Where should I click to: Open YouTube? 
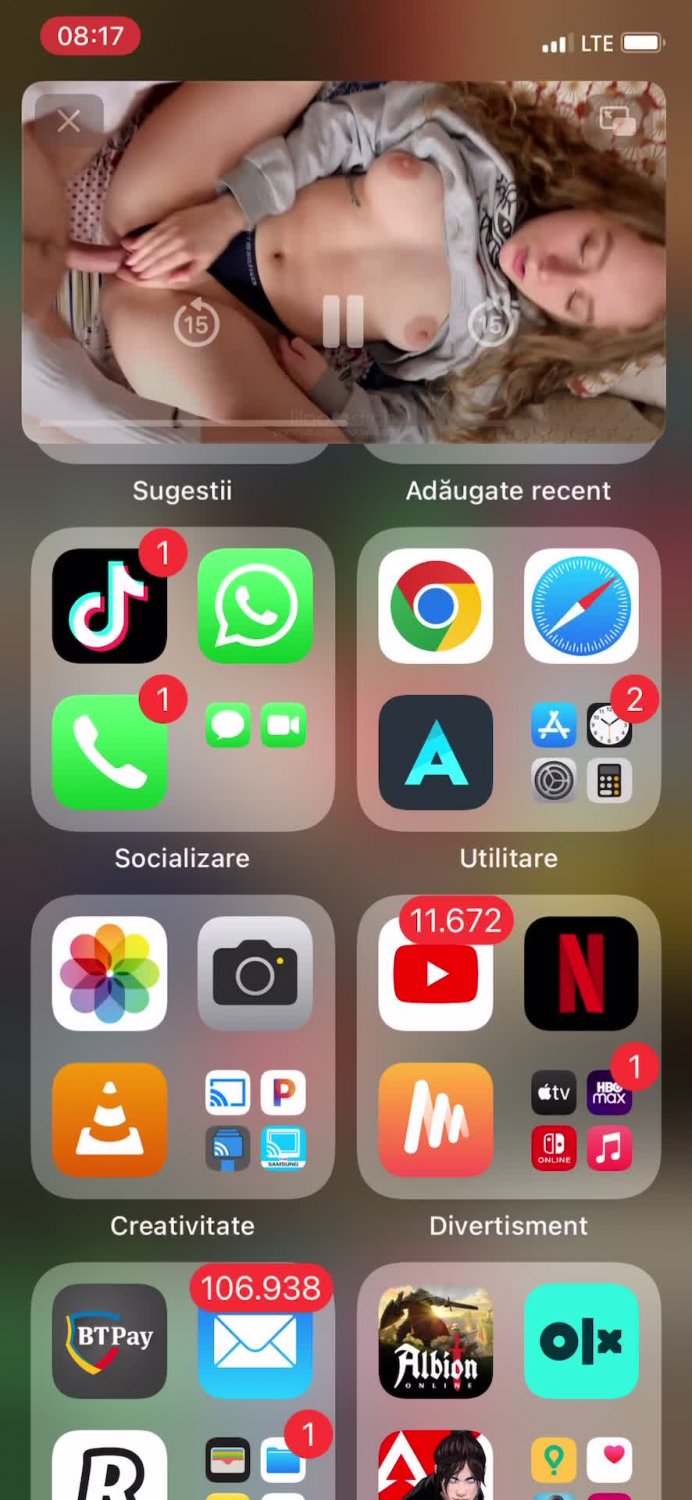point(435,973)
